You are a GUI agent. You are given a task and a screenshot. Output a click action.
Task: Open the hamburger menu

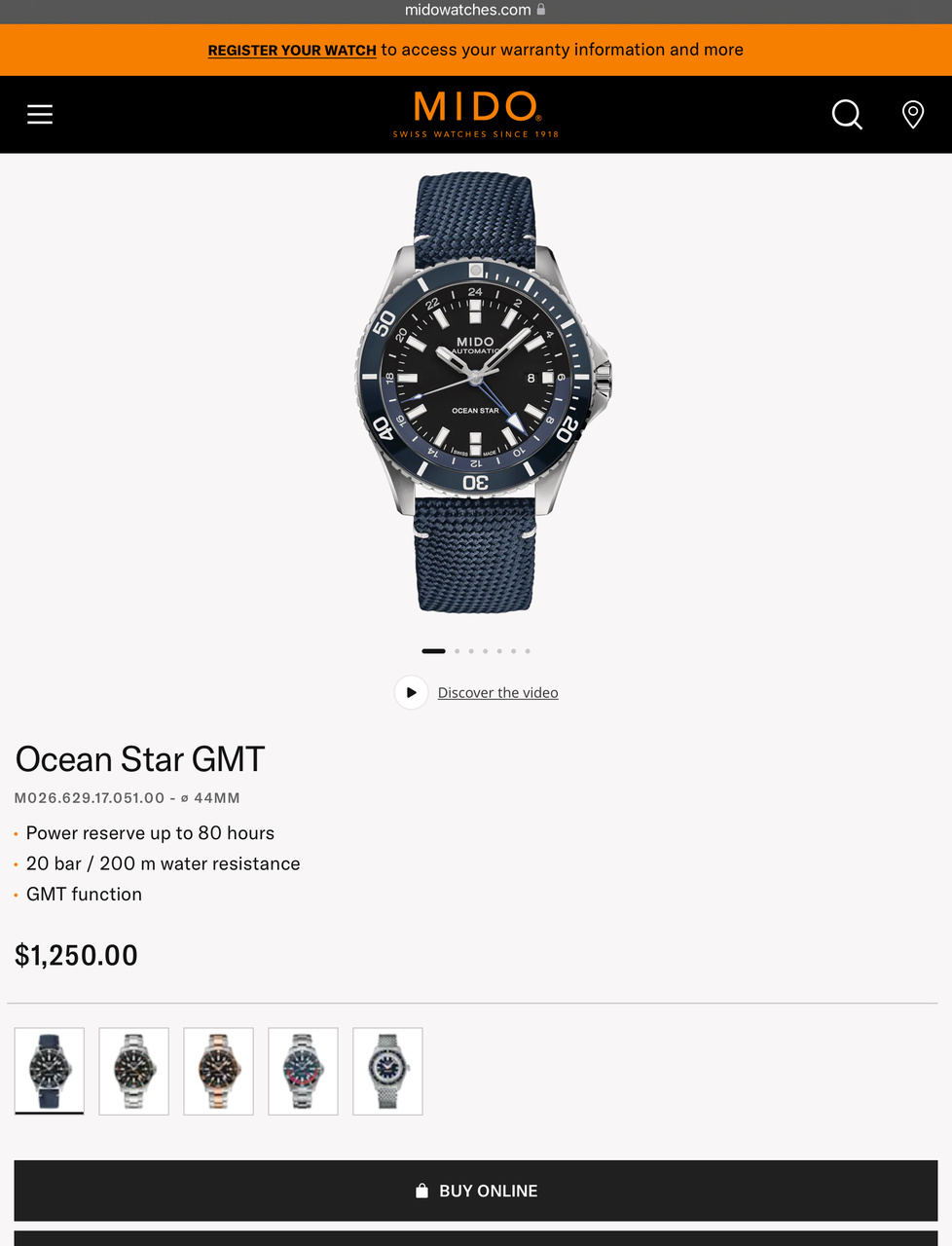pos(40,115)
